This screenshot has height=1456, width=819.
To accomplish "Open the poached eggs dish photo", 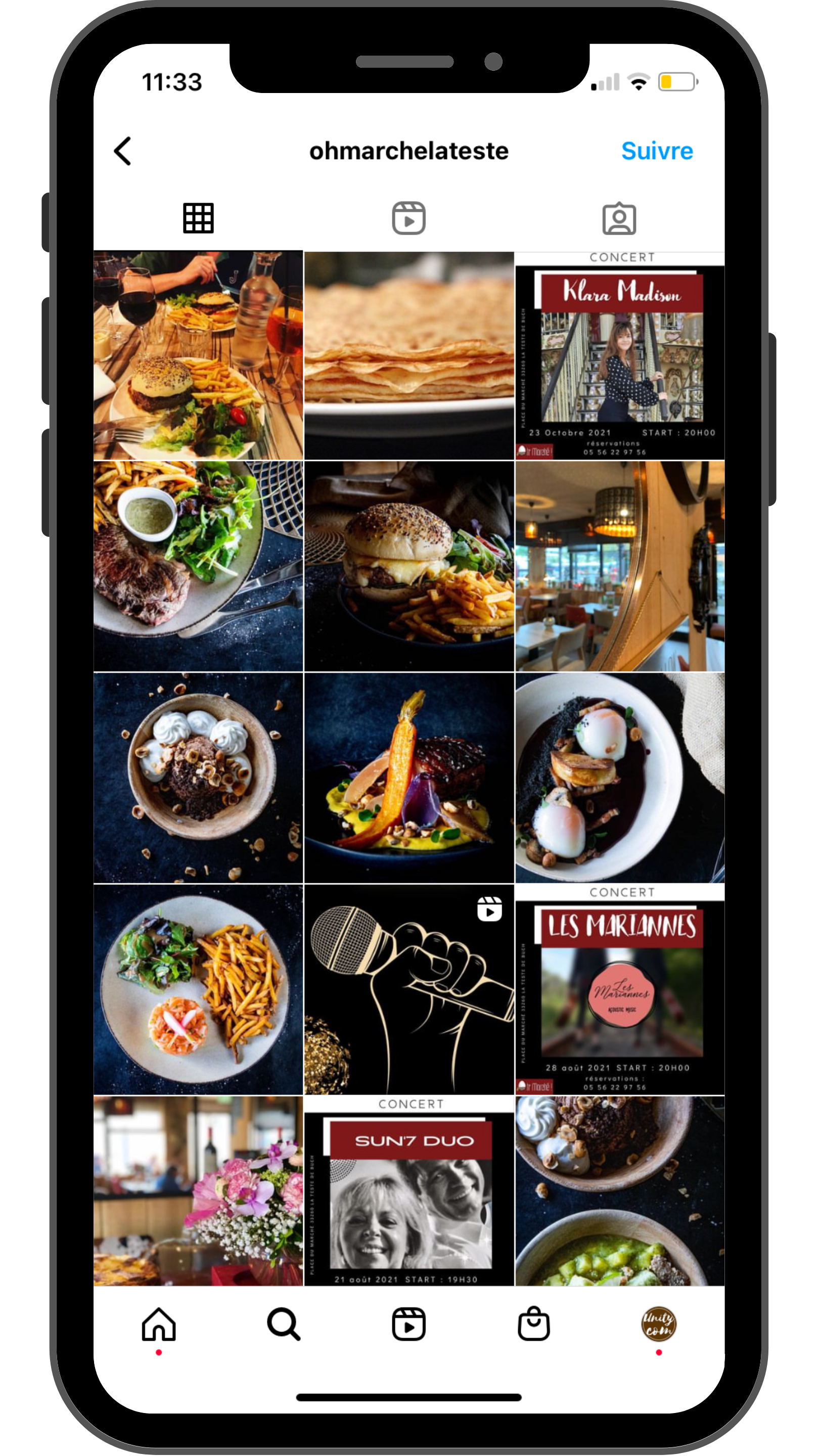I will point(619,778).
